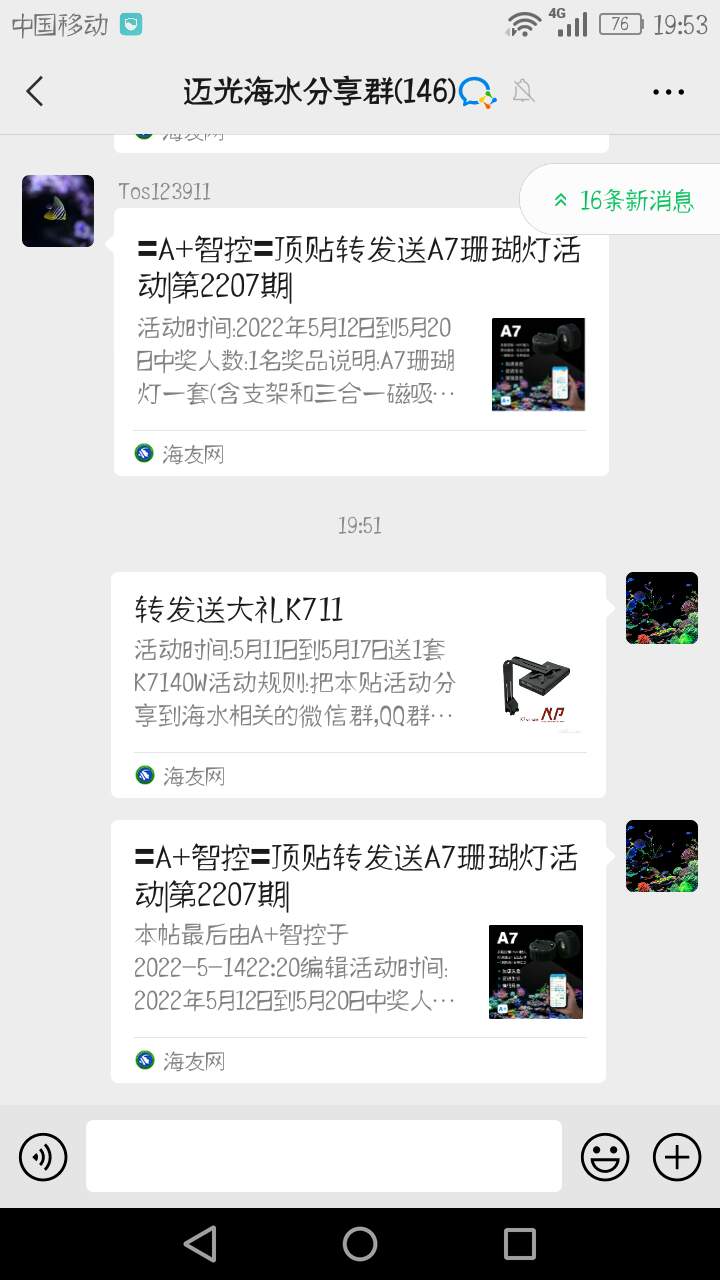This screenshot has width=720, height=1280.
Task: Open Tos123911's shared A7 coral light post
Action: coord(361,340)
